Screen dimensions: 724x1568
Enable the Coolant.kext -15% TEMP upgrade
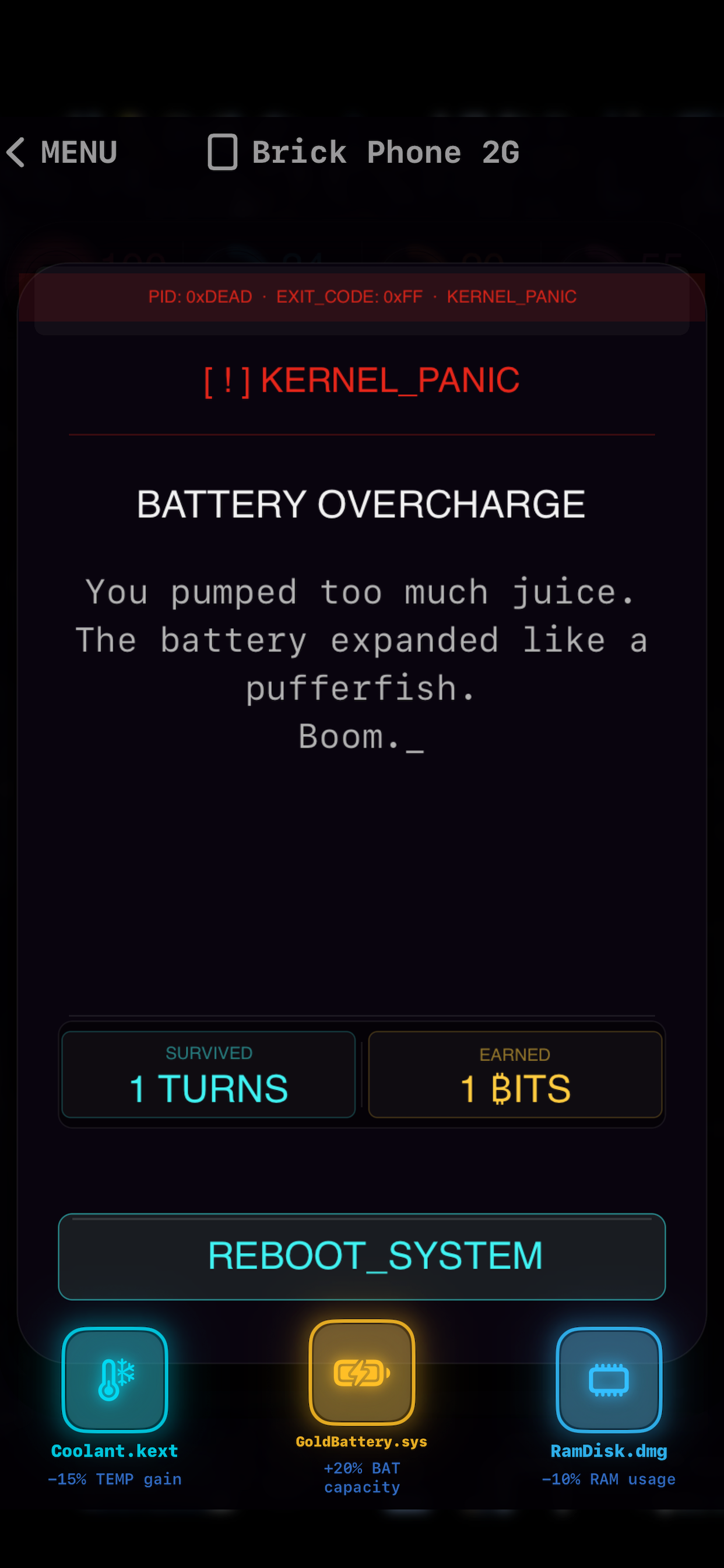[114, 1378]
